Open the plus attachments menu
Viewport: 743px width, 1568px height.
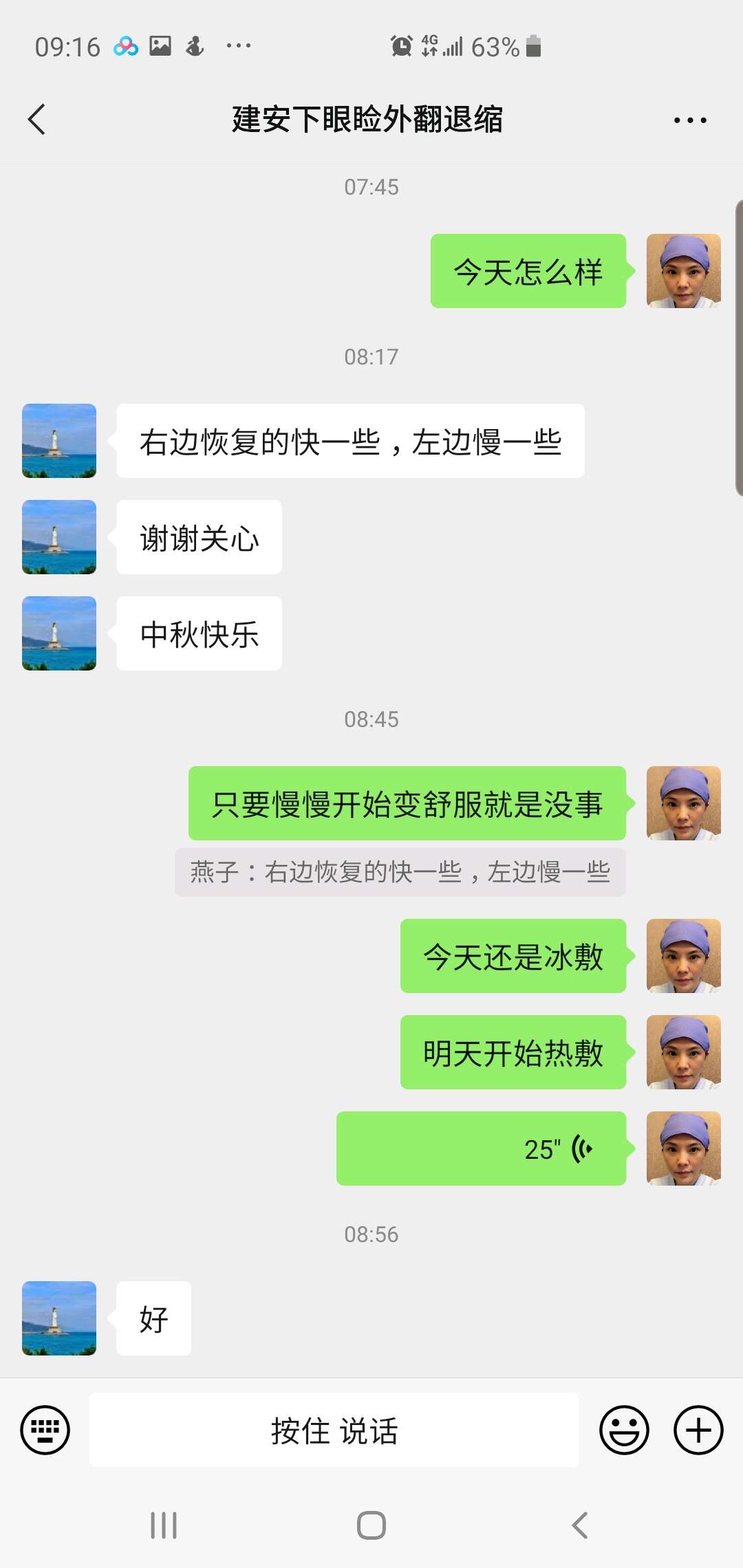click(x=698, y=1430)
